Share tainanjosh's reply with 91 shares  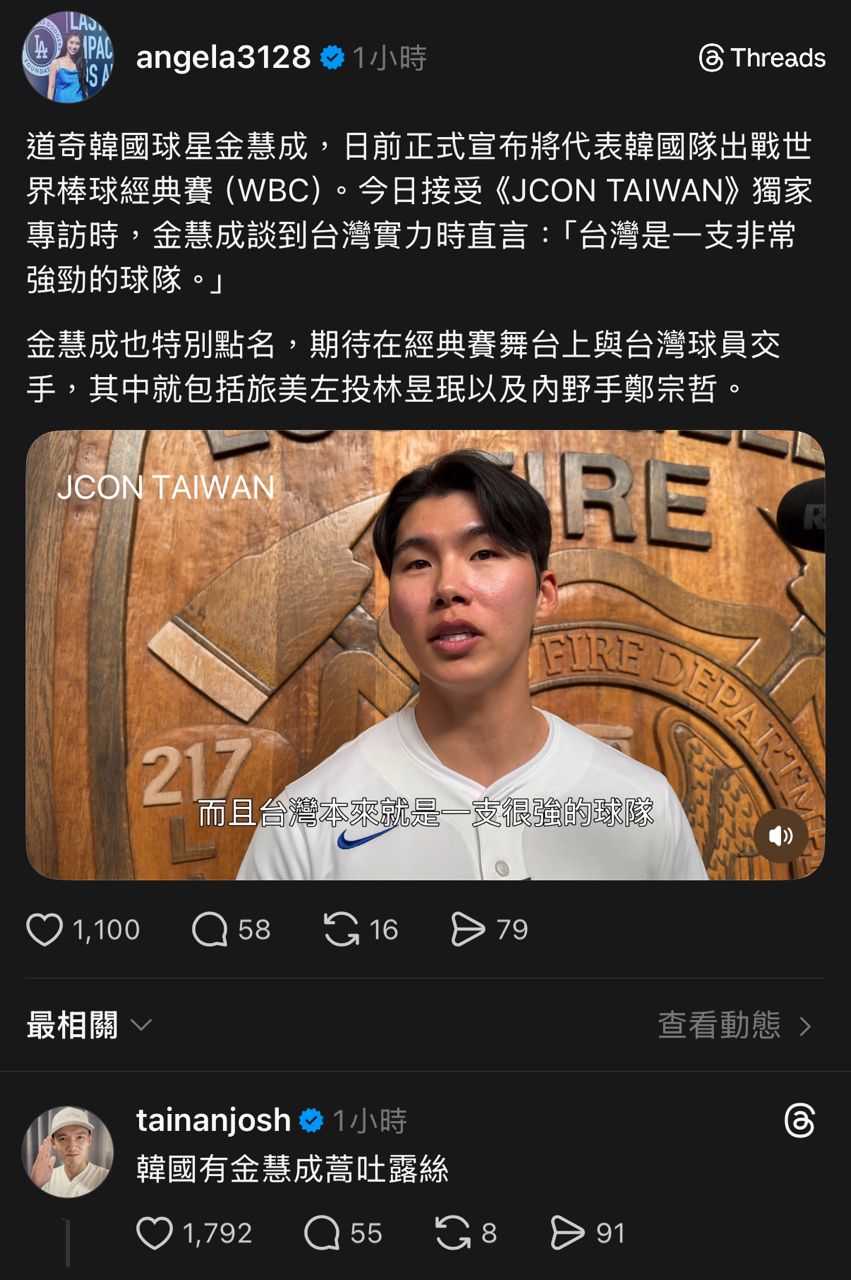click(568, 1234)
